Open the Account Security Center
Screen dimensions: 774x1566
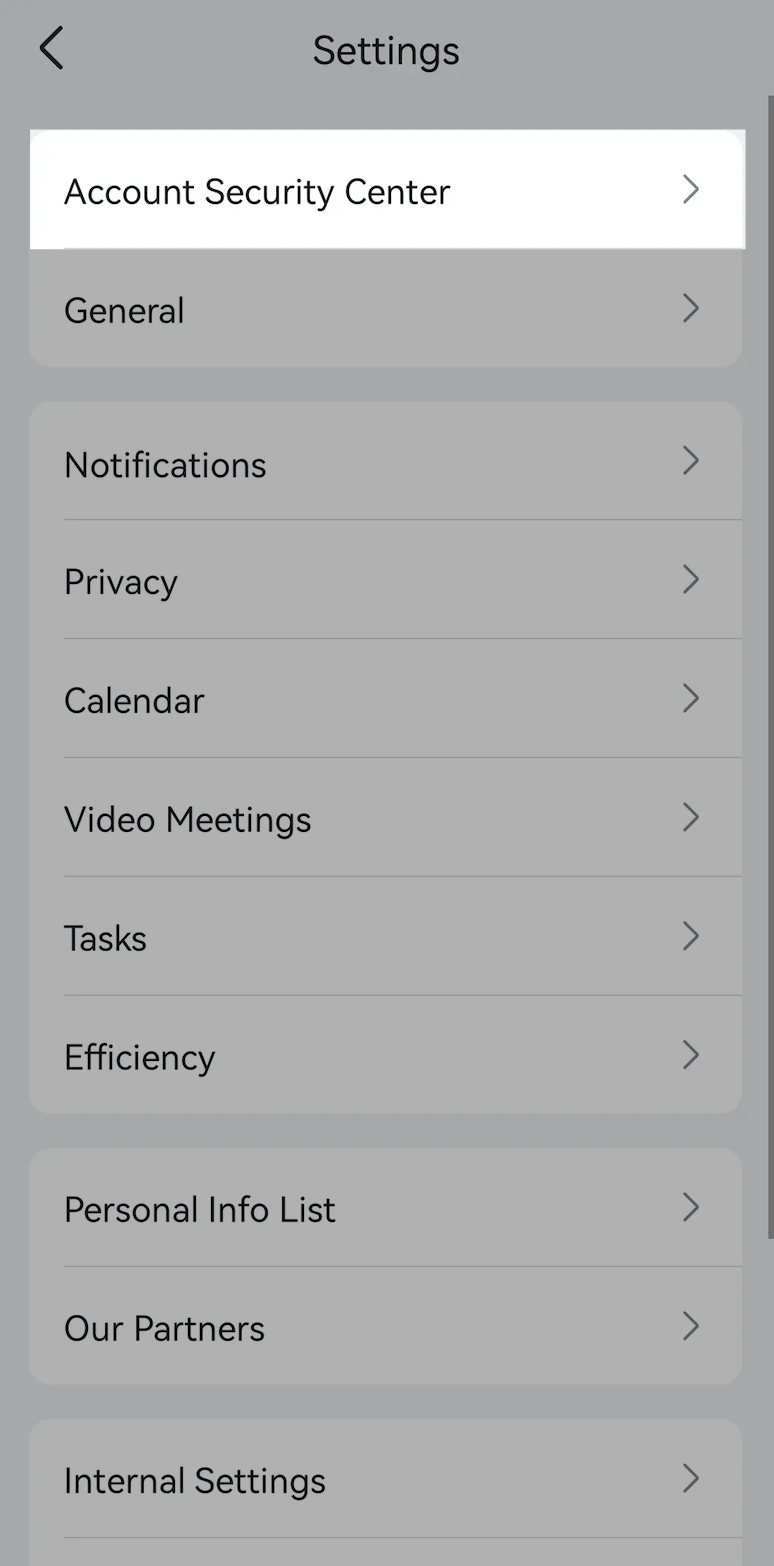(256, 190)
